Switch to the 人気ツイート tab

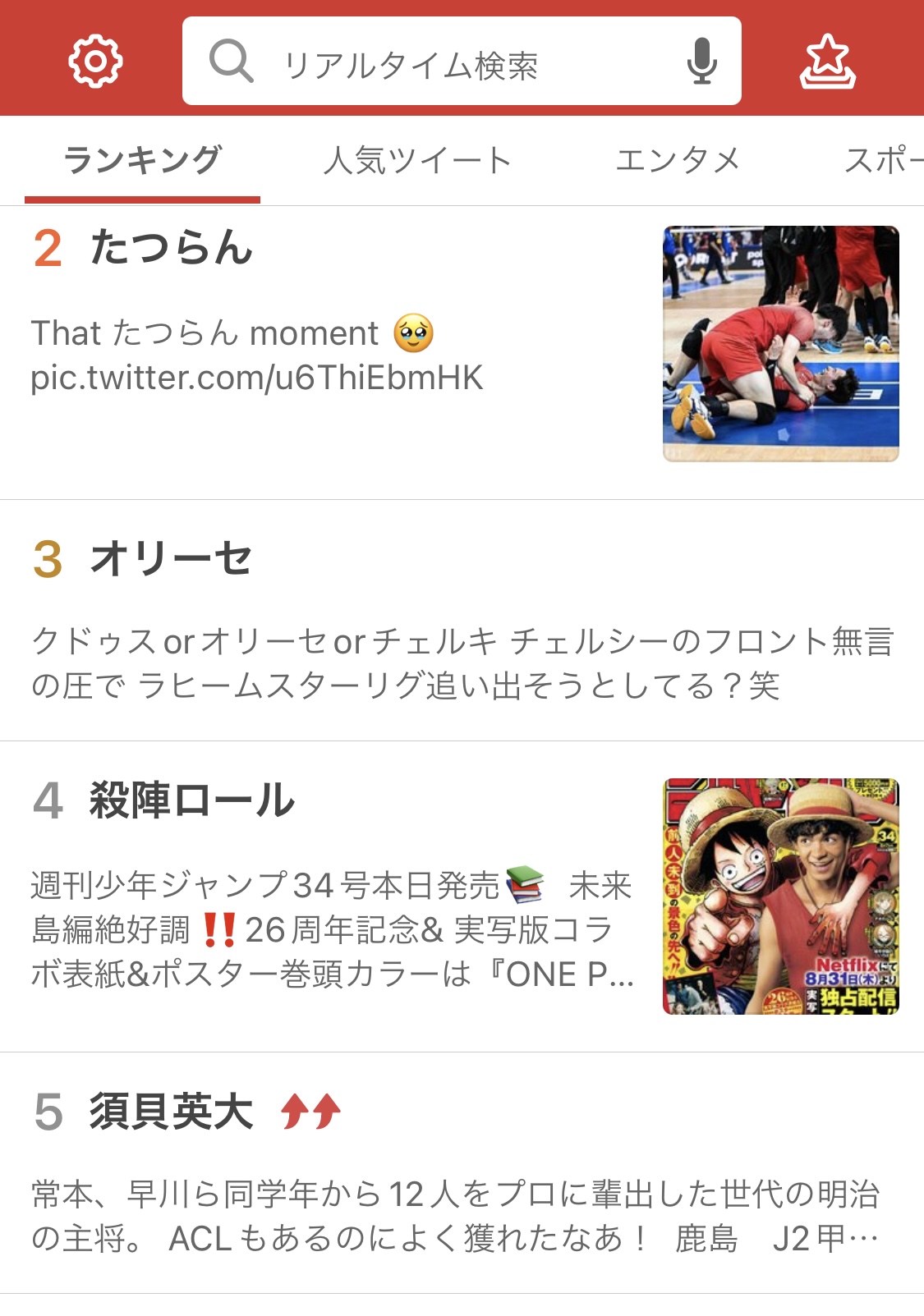pyautogui.click(x=417, y=160)
